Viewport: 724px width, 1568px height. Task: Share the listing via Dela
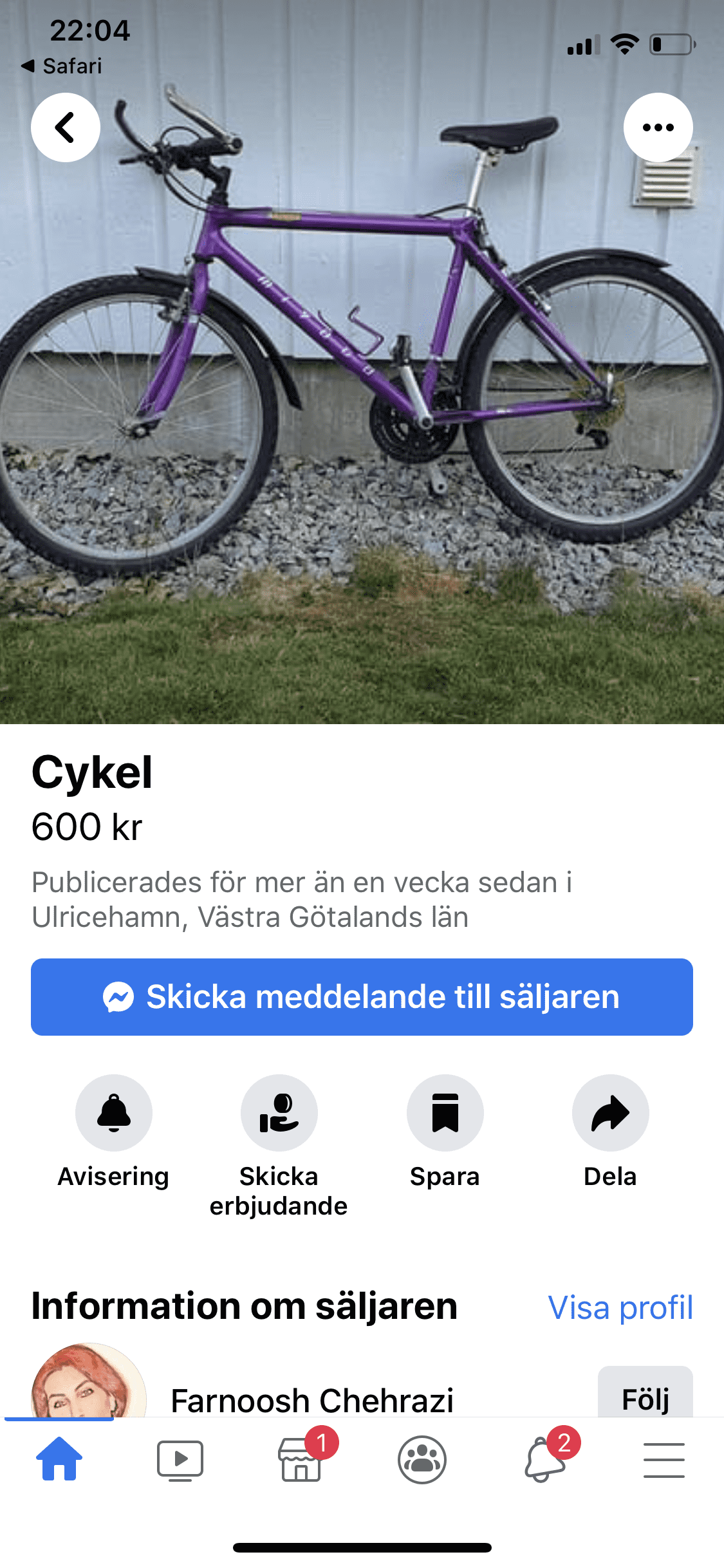(610, 1113)
